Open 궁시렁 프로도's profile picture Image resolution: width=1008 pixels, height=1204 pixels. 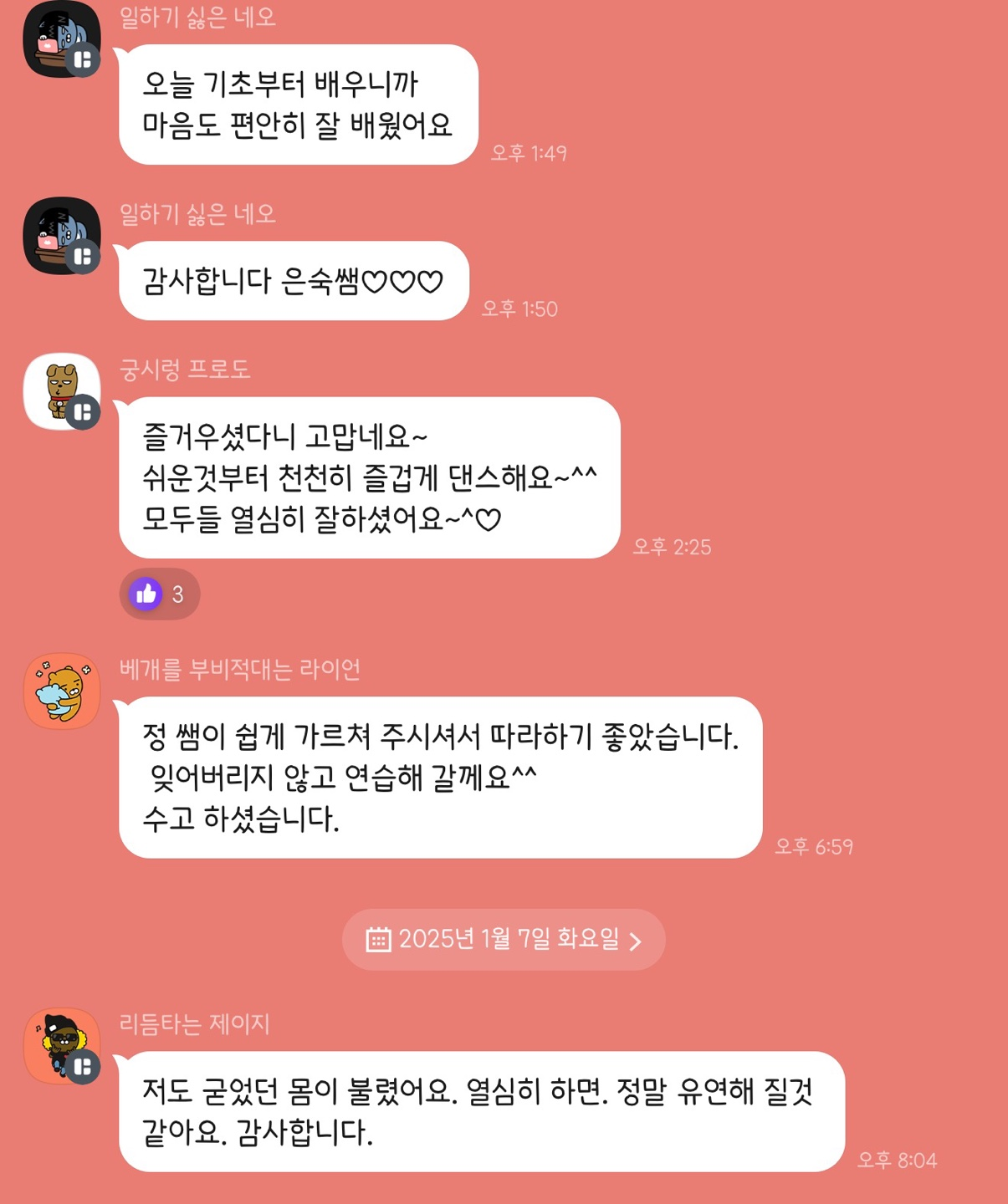tap(61, 391)
